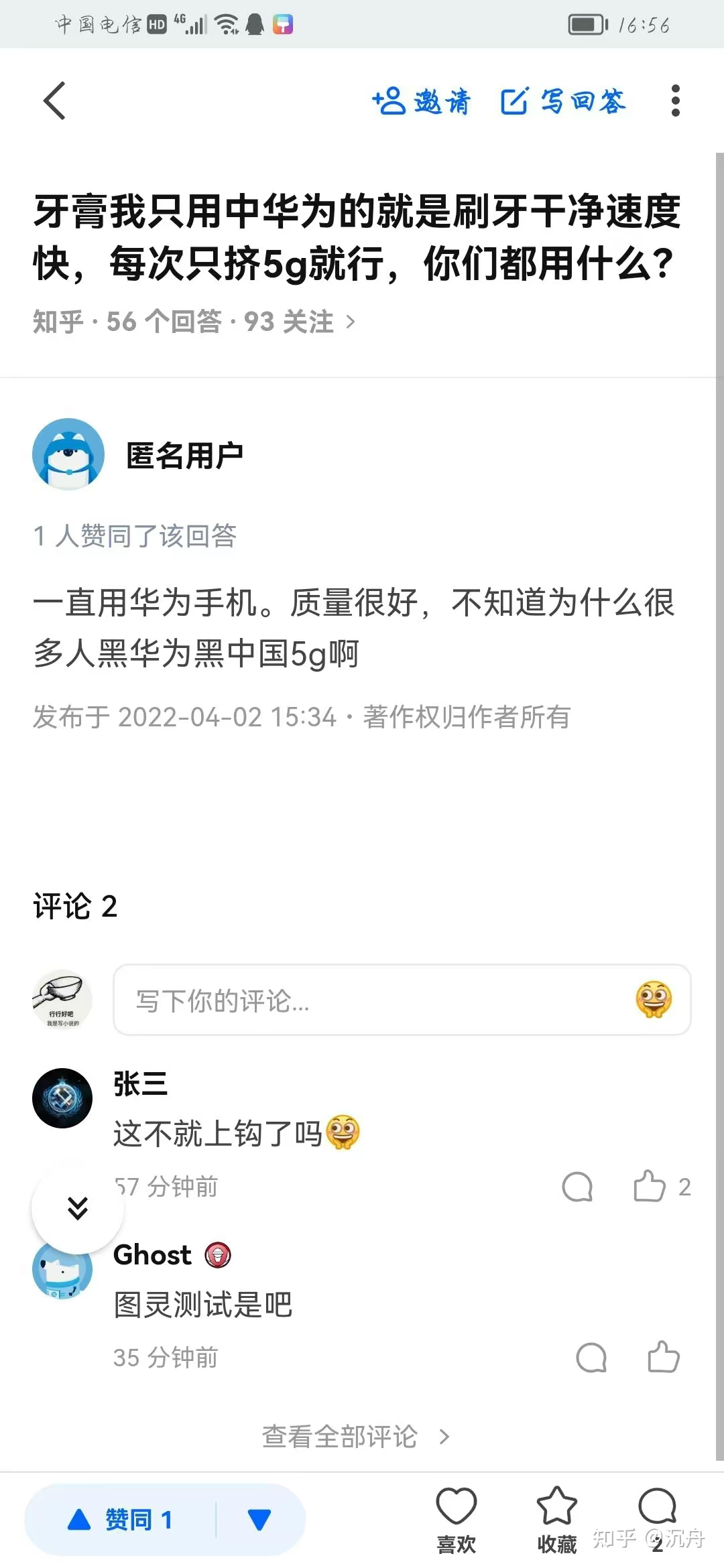Downvote the answer with the down arrow

point(259,1520)
